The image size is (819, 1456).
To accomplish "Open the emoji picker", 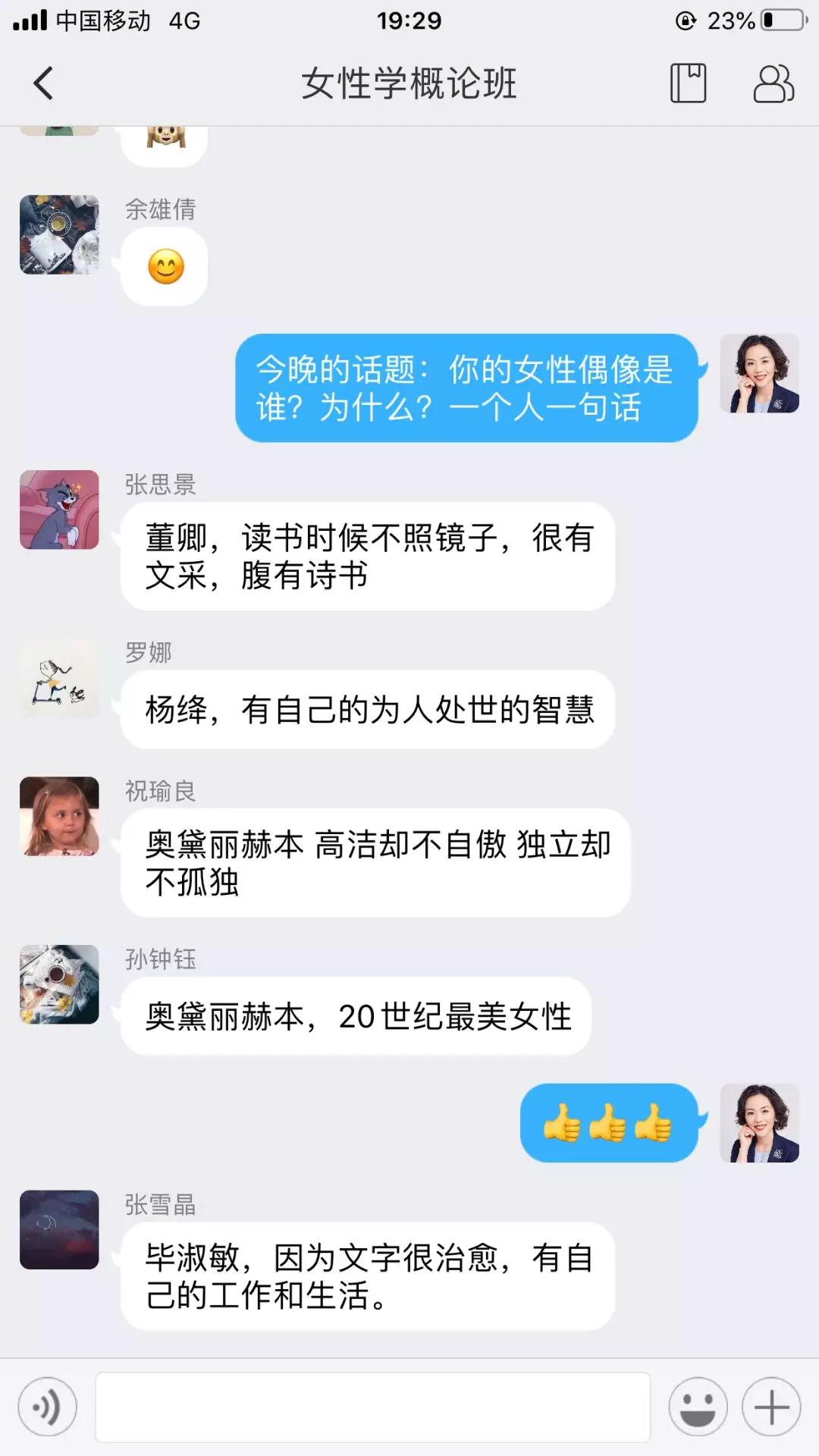I will [698, 1407].
